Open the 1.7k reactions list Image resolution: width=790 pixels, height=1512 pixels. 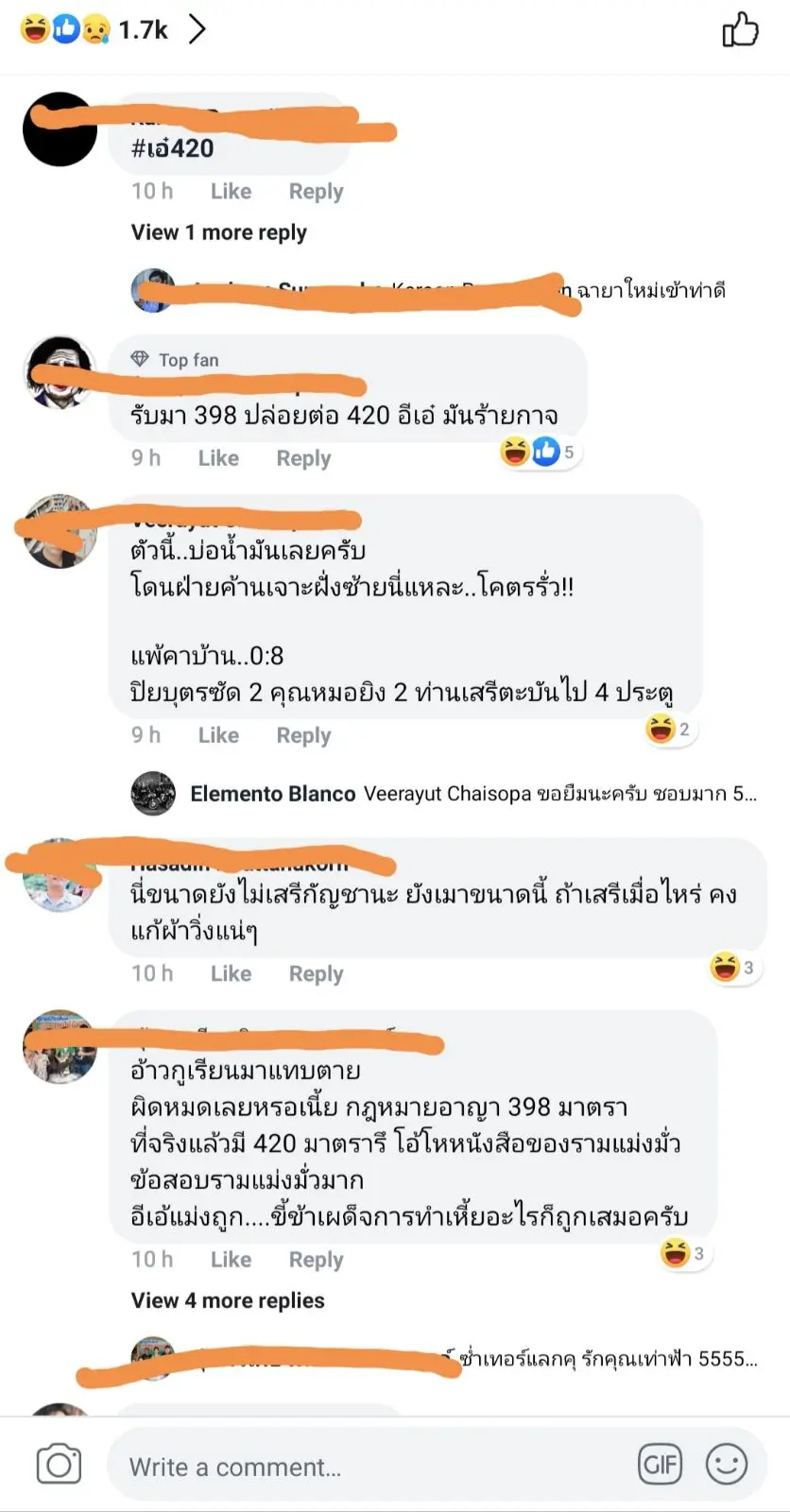click(x=113, y=29)
